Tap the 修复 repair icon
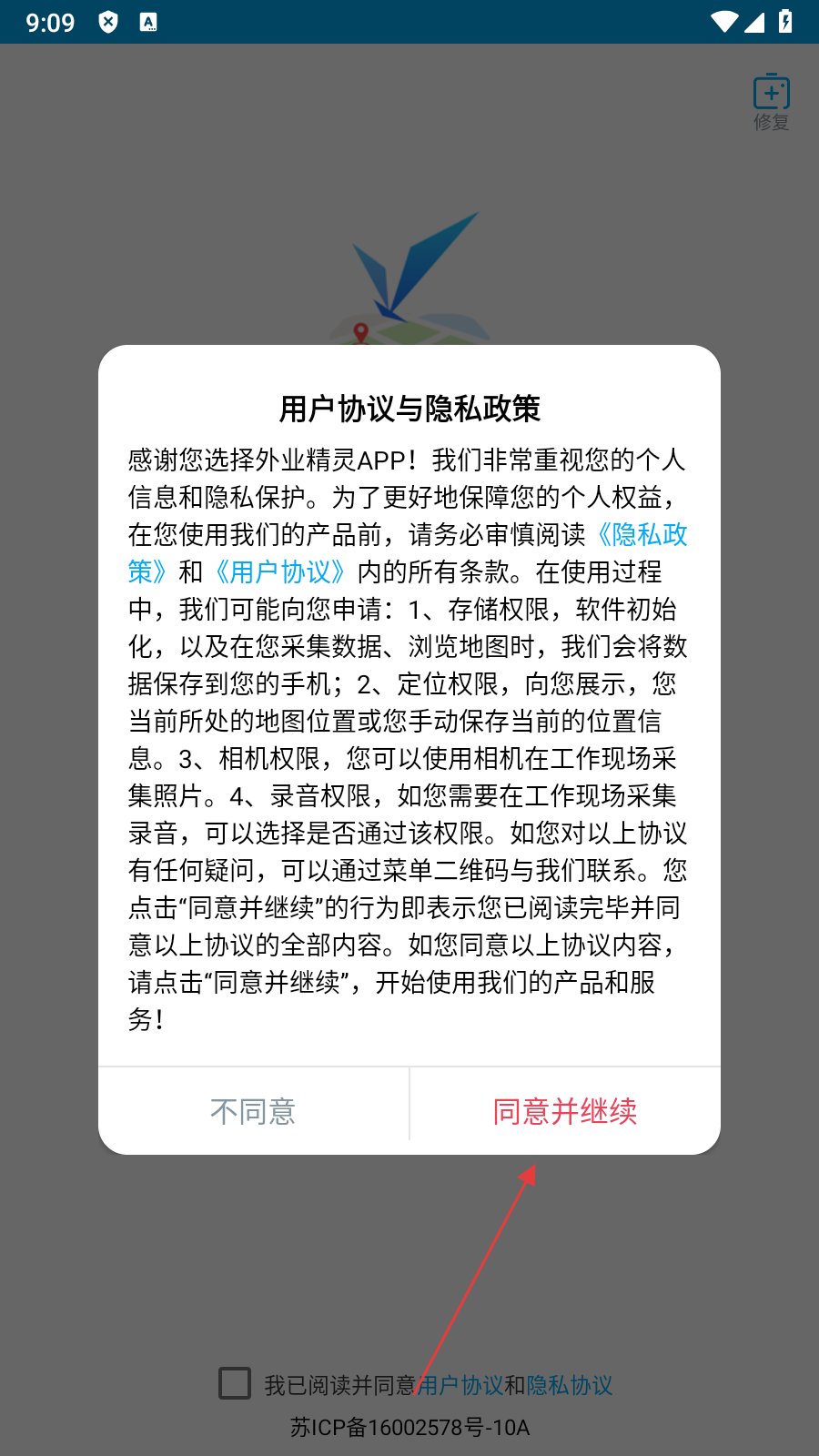The height and width of the screenshot is (1456, 819). pyautogui.click(x=771, y=101)
